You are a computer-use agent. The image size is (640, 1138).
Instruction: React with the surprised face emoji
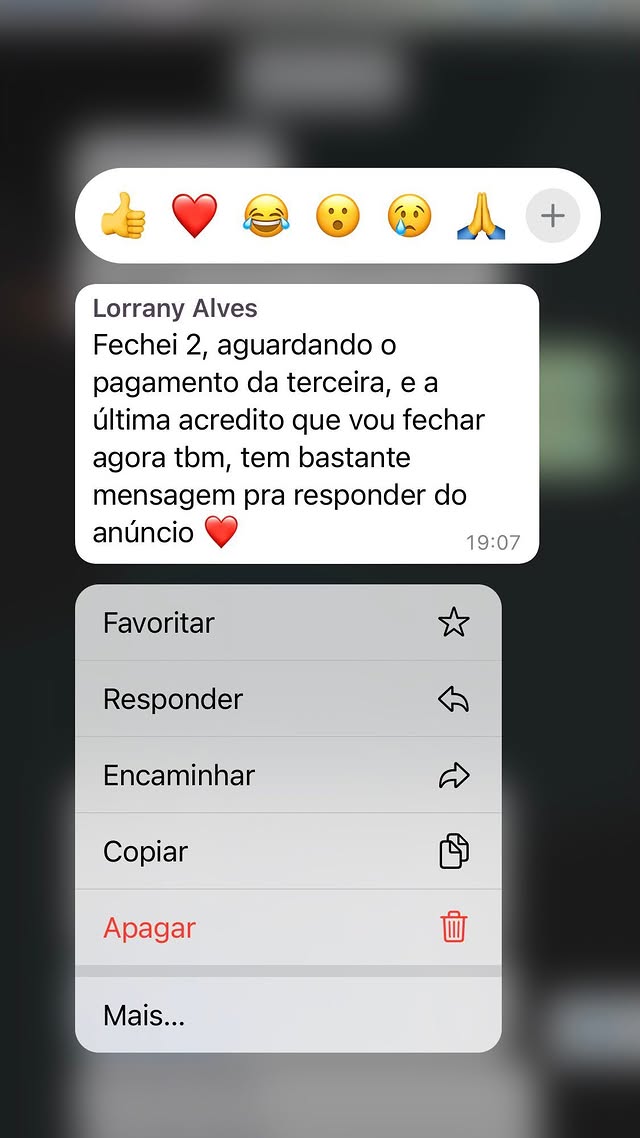tap(338, 216)
